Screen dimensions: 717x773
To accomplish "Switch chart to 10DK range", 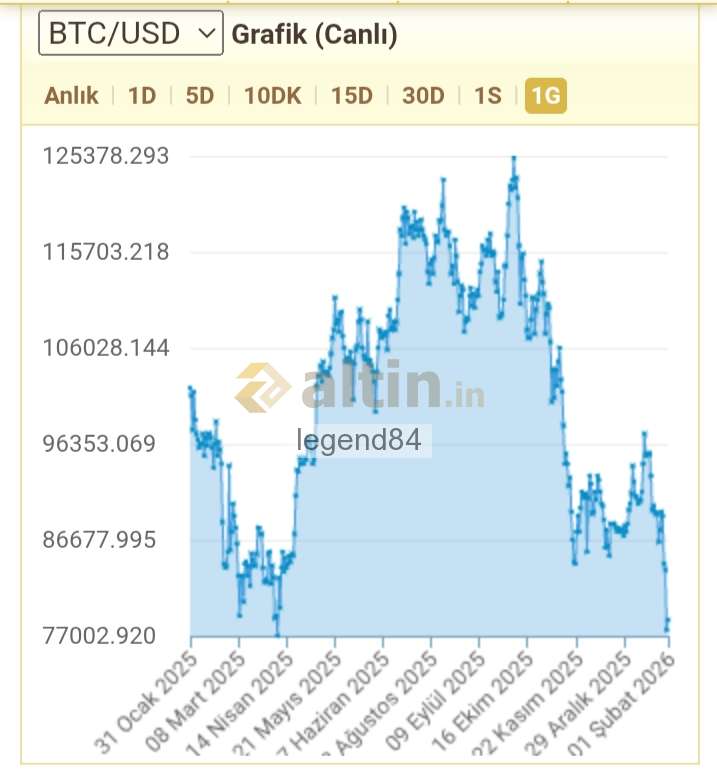I will (273, 96).
